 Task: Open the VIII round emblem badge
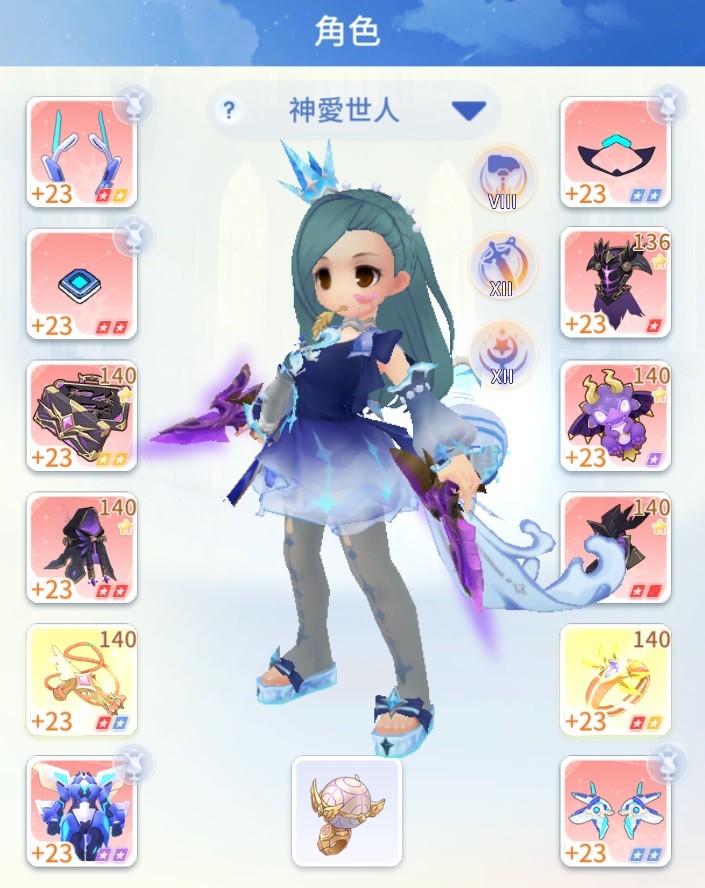click(503, 178)
